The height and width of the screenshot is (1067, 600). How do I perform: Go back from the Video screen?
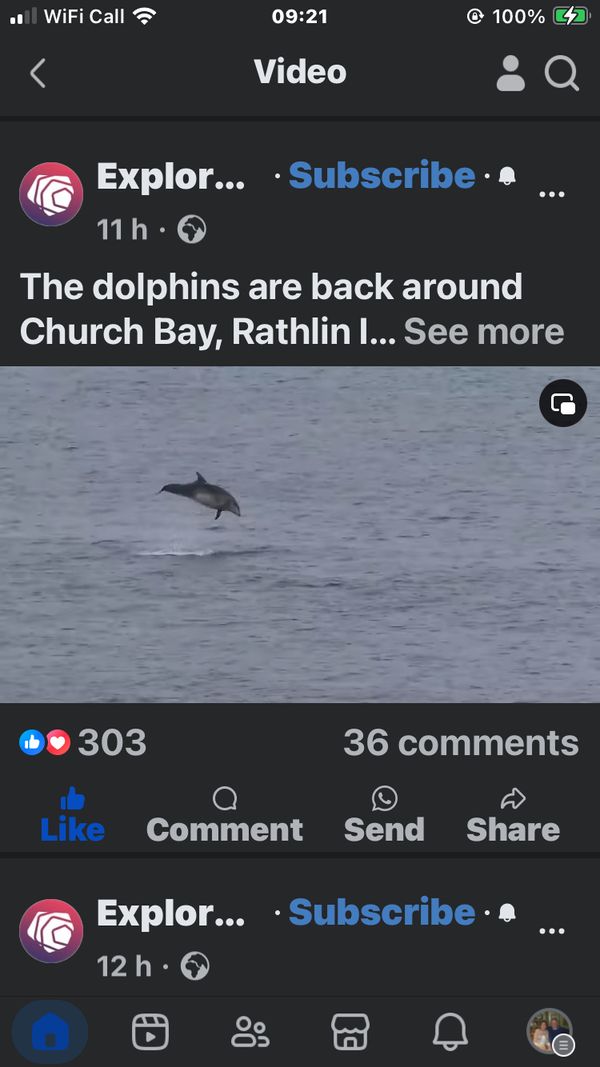pyautogui.click(x=38, y=73)
